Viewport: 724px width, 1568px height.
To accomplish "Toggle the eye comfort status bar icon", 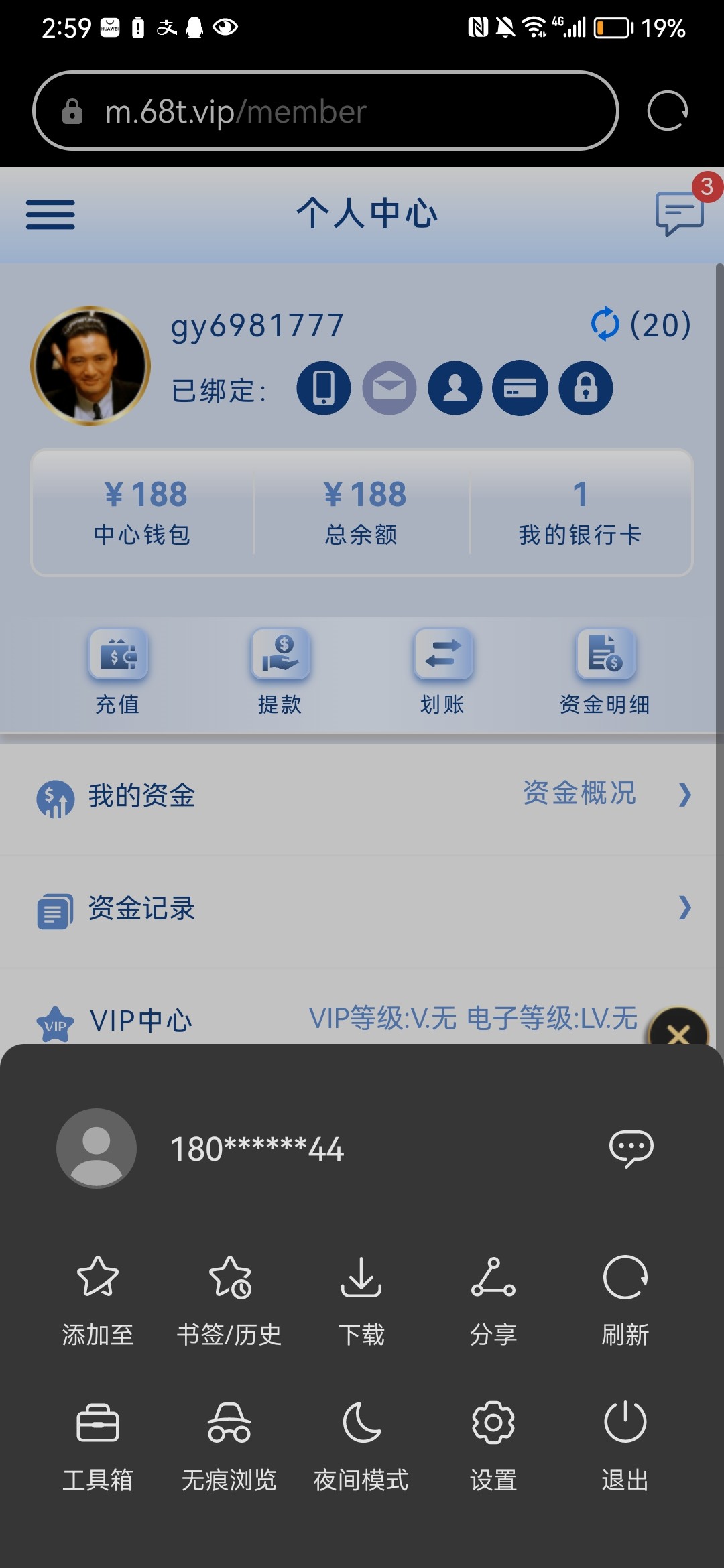I will pyautogui.click(x=225, y=27).
